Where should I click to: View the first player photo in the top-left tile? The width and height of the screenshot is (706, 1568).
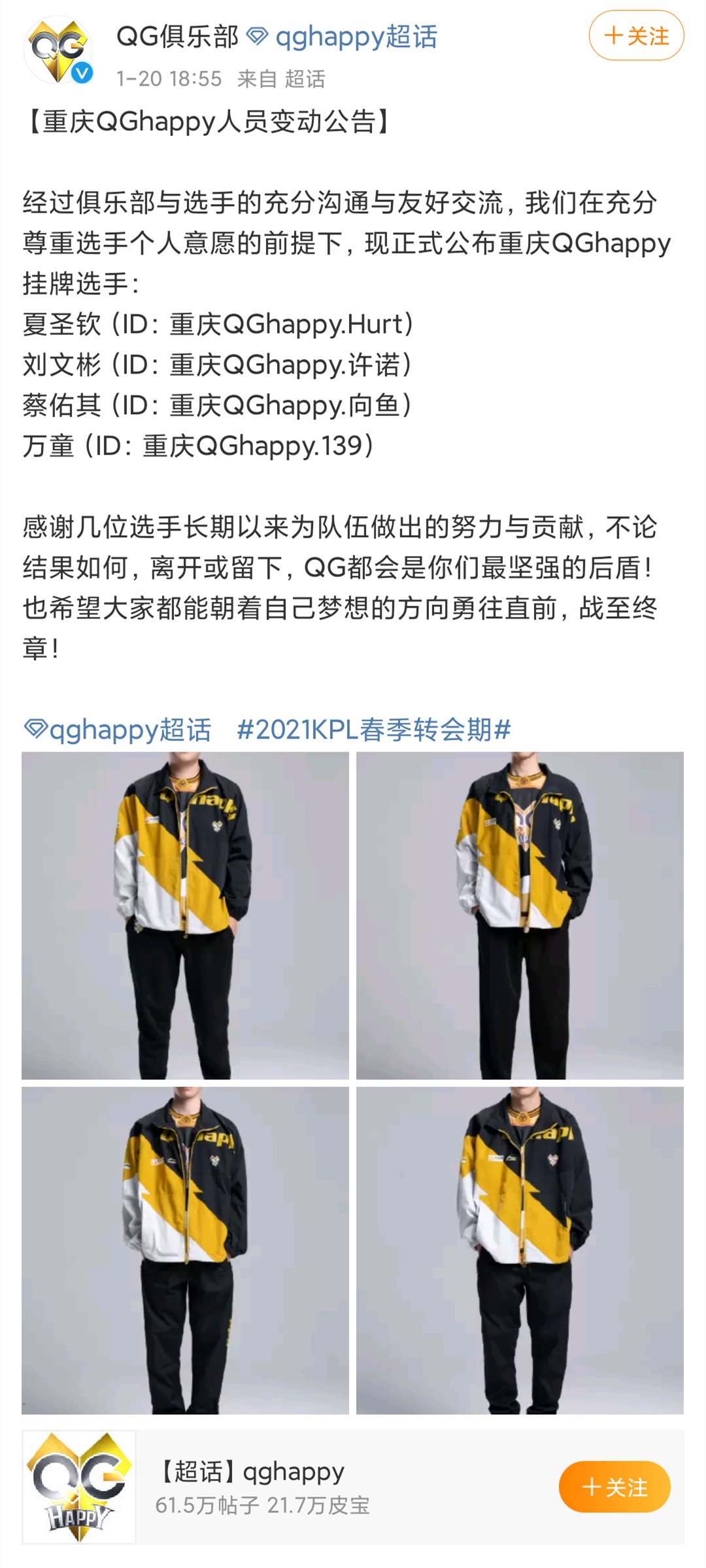click(x=185, y=915)
